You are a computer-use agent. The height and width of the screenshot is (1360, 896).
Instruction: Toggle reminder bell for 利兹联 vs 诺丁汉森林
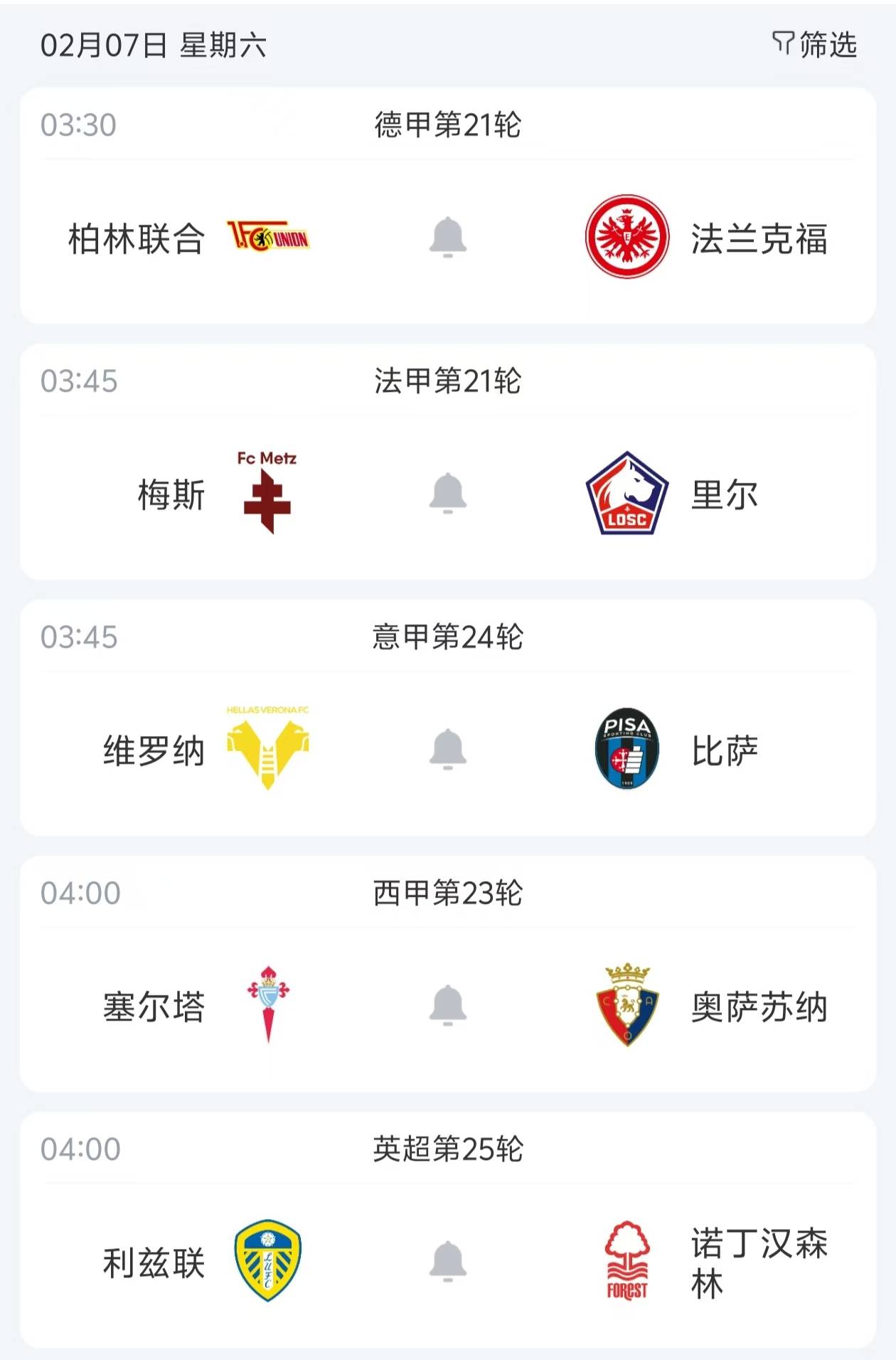tap(448, 1261)
